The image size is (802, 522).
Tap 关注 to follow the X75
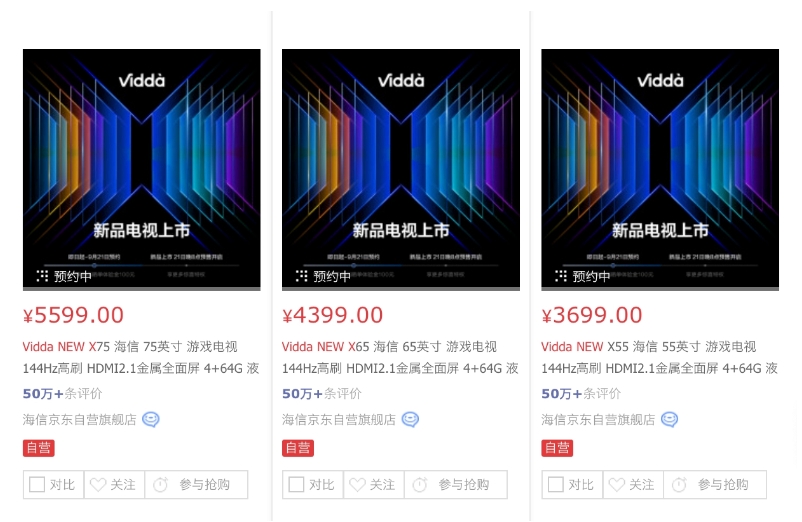113,485
